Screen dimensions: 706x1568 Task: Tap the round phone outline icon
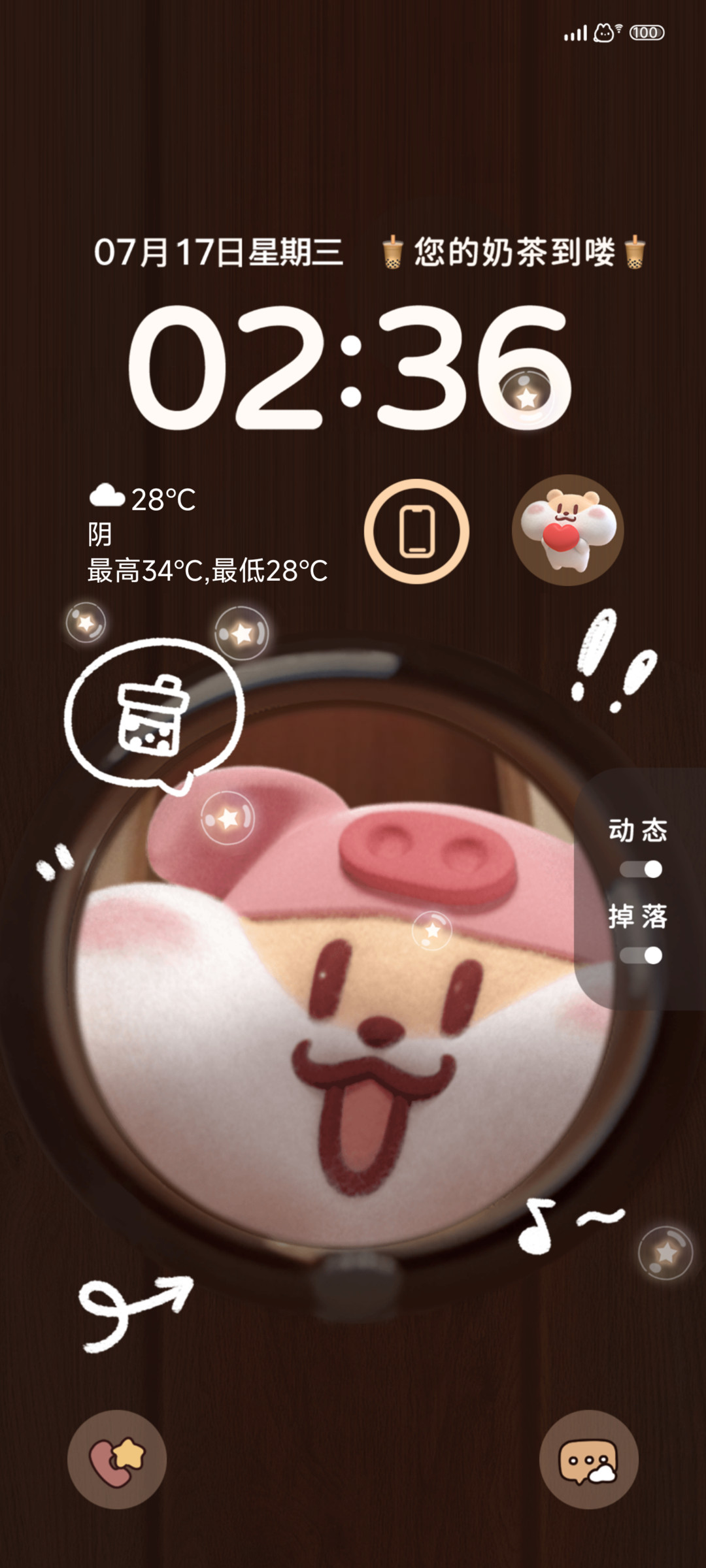tap(416, 531)
